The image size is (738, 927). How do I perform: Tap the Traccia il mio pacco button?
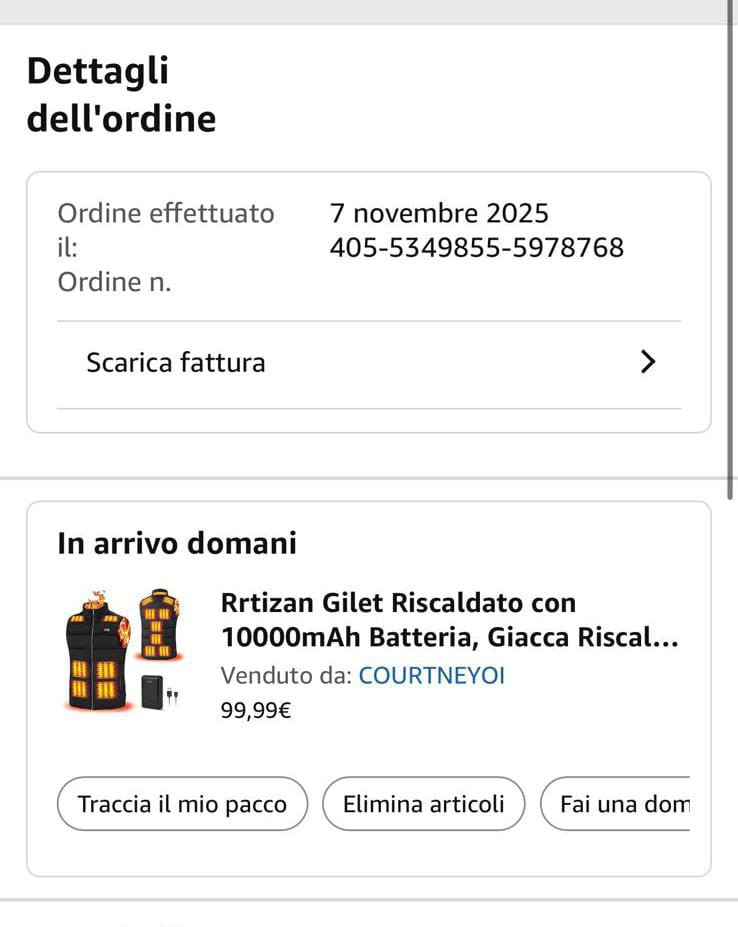pyautogui.click(x=182, y=804)
